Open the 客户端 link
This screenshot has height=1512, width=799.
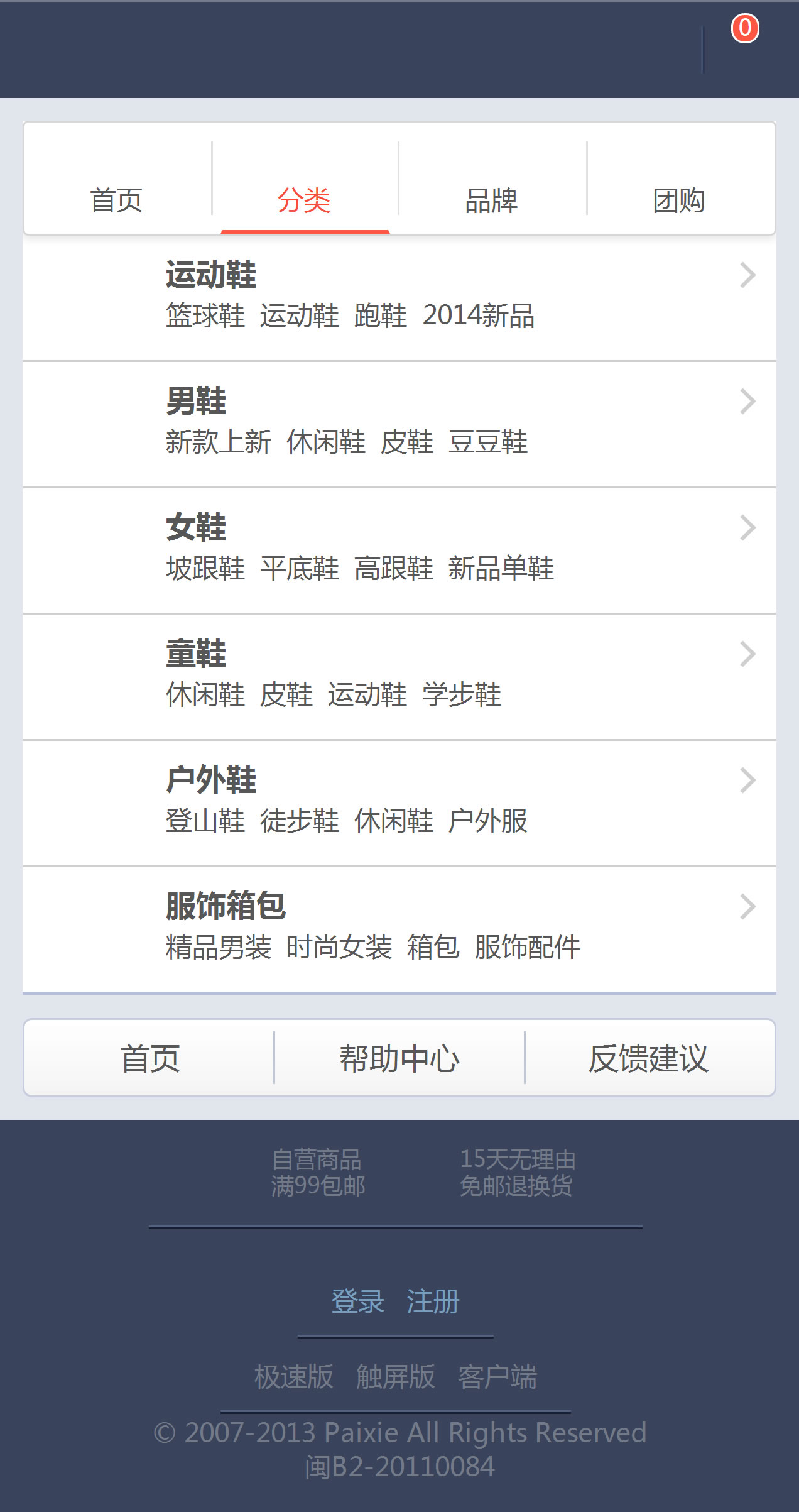tap(497, 1377)
